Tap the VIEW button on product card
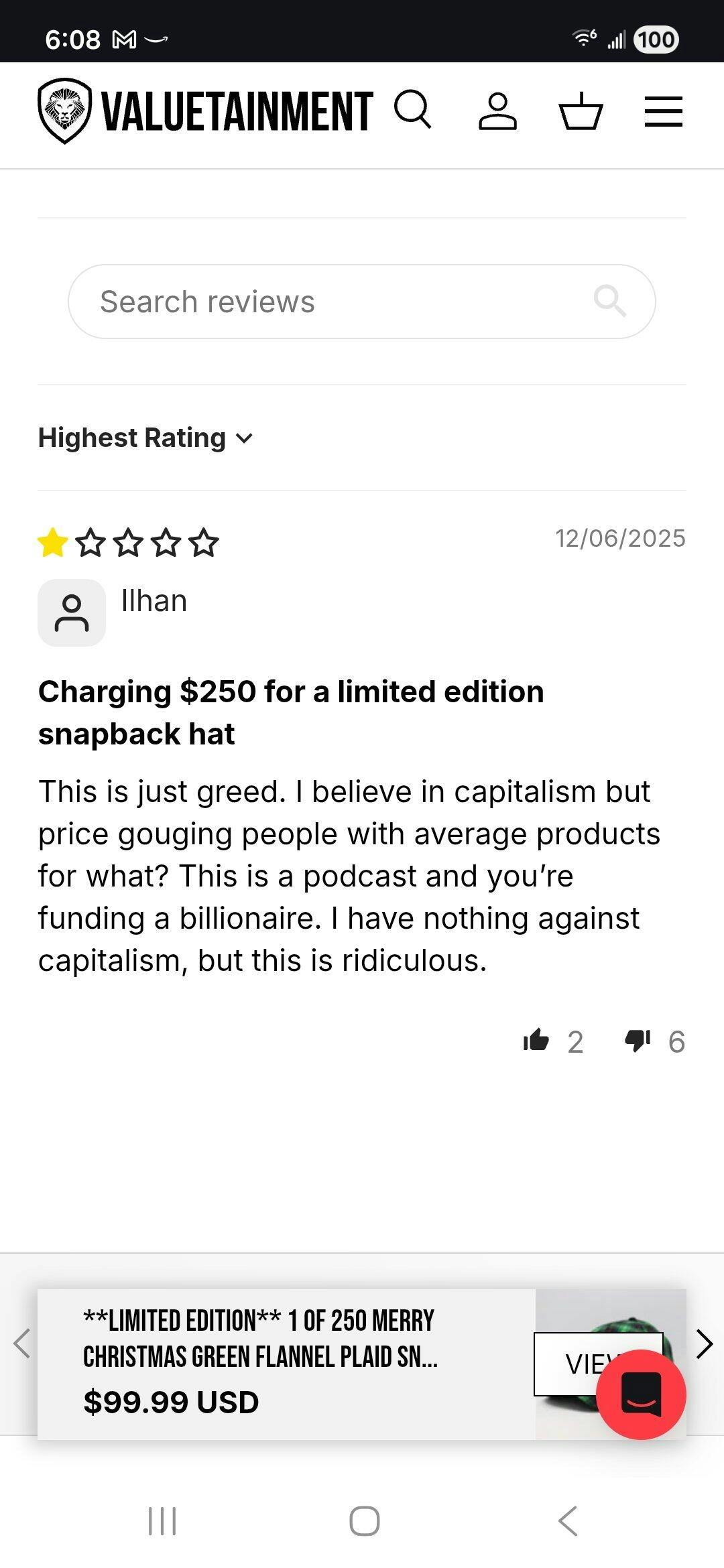This screenshot has height=1568, width=724. pyautogui.click(x=570, y=1363)
